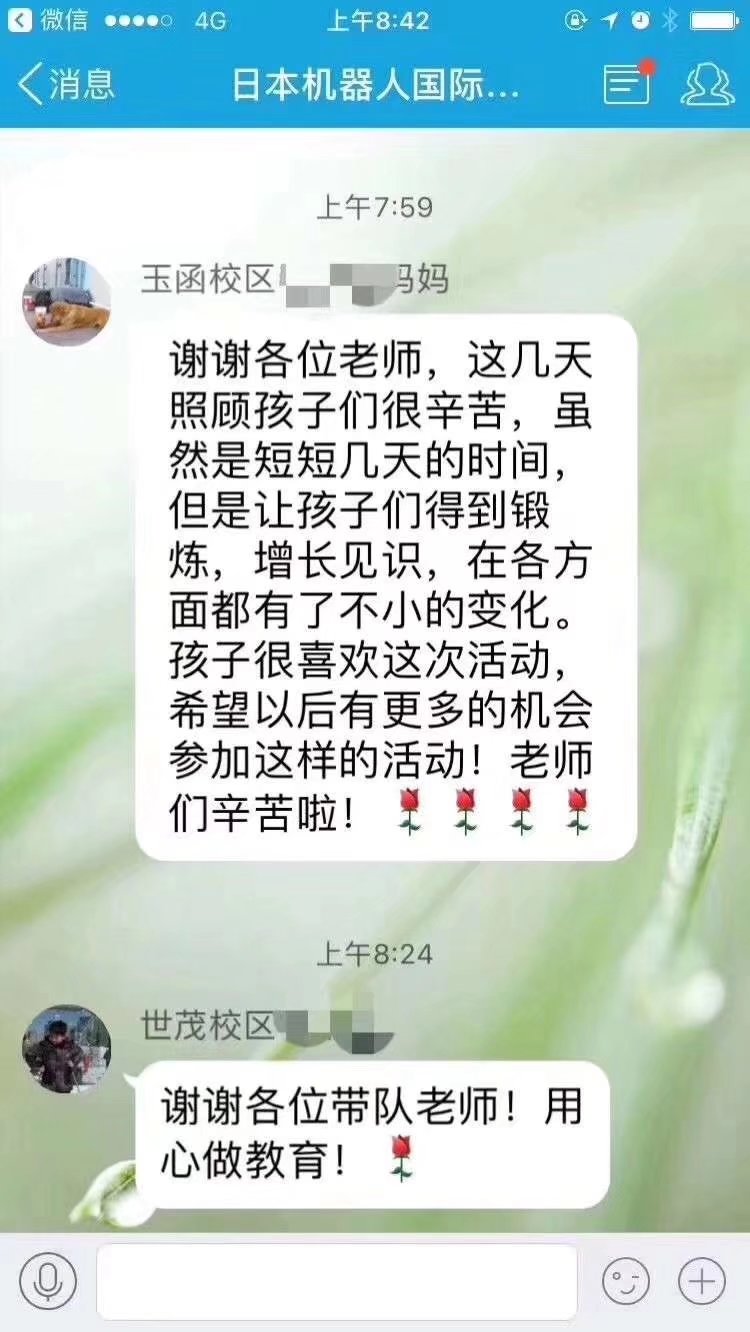
Task: Open the plus attachments menu
Action: pos(701,1281)
